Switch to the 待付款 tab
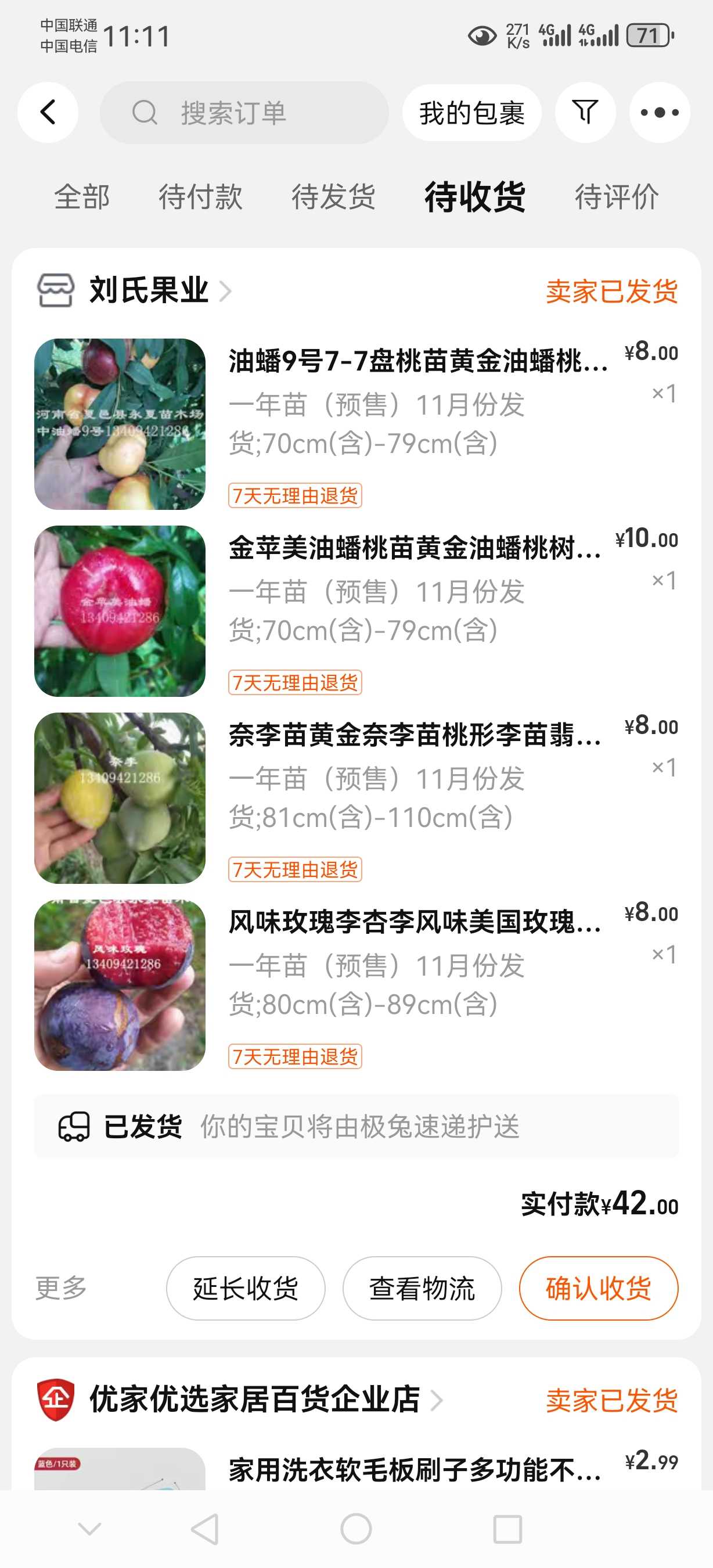 tap(200, 197)
